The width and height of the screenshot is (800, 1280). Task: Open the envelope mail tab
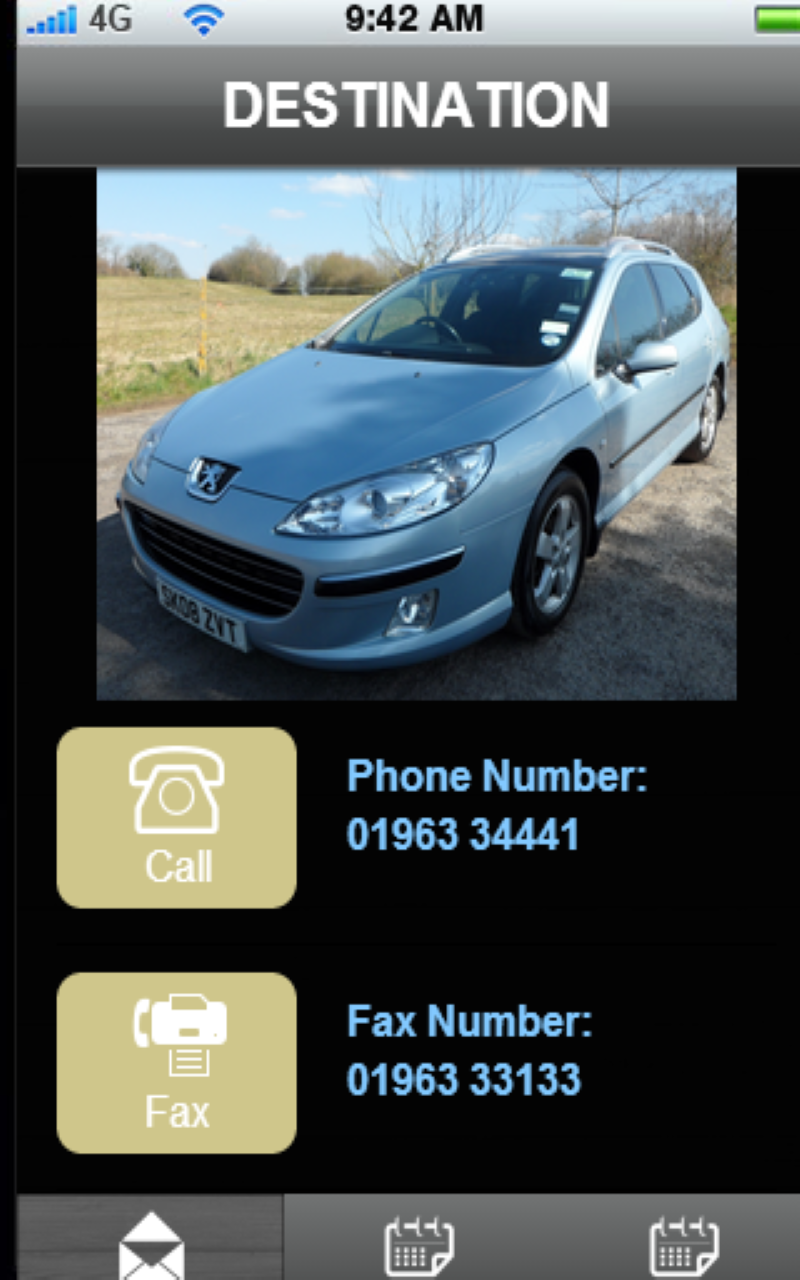[151, 1238]
